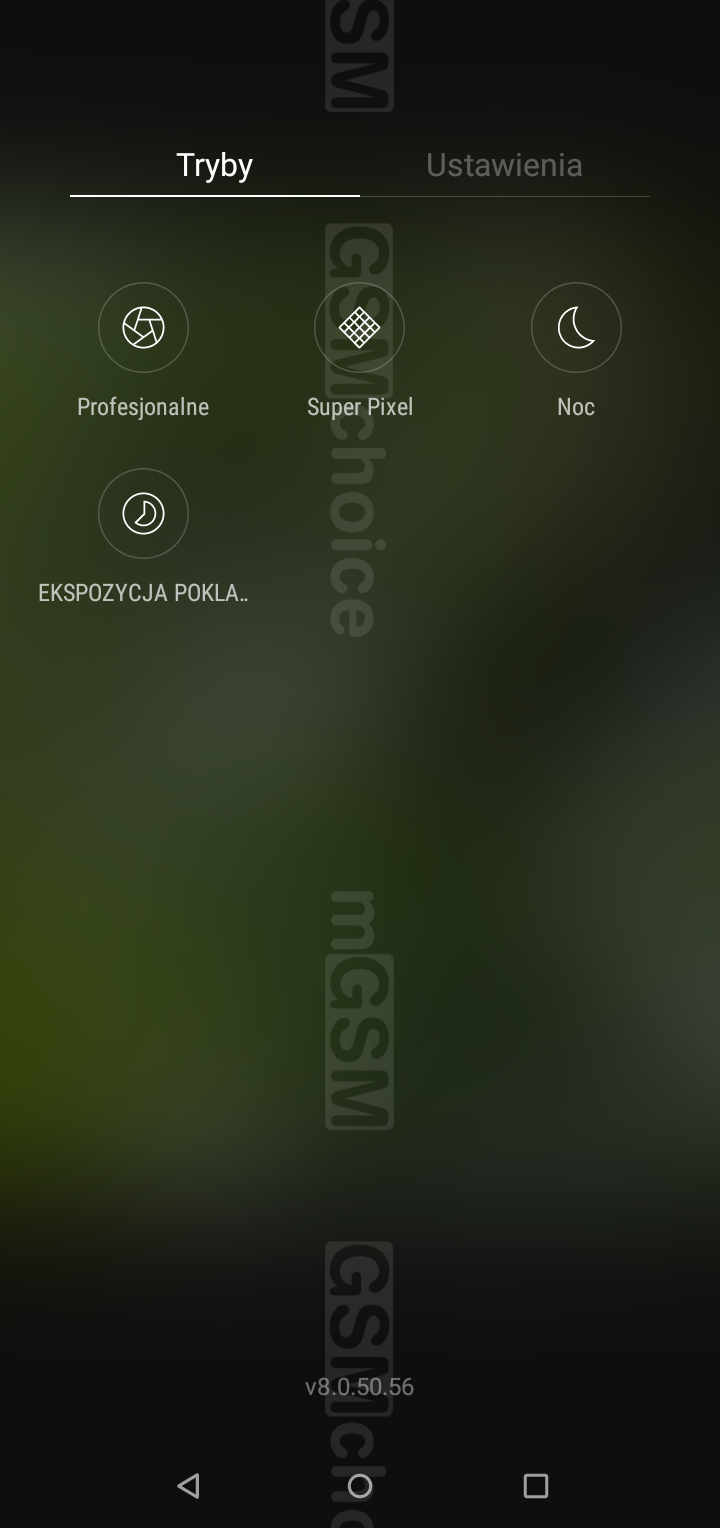Image resolution: width=720 pixels, height=1528 pixels.
Task: Tap the home button in navigation bar
Action: [360, 1485]
